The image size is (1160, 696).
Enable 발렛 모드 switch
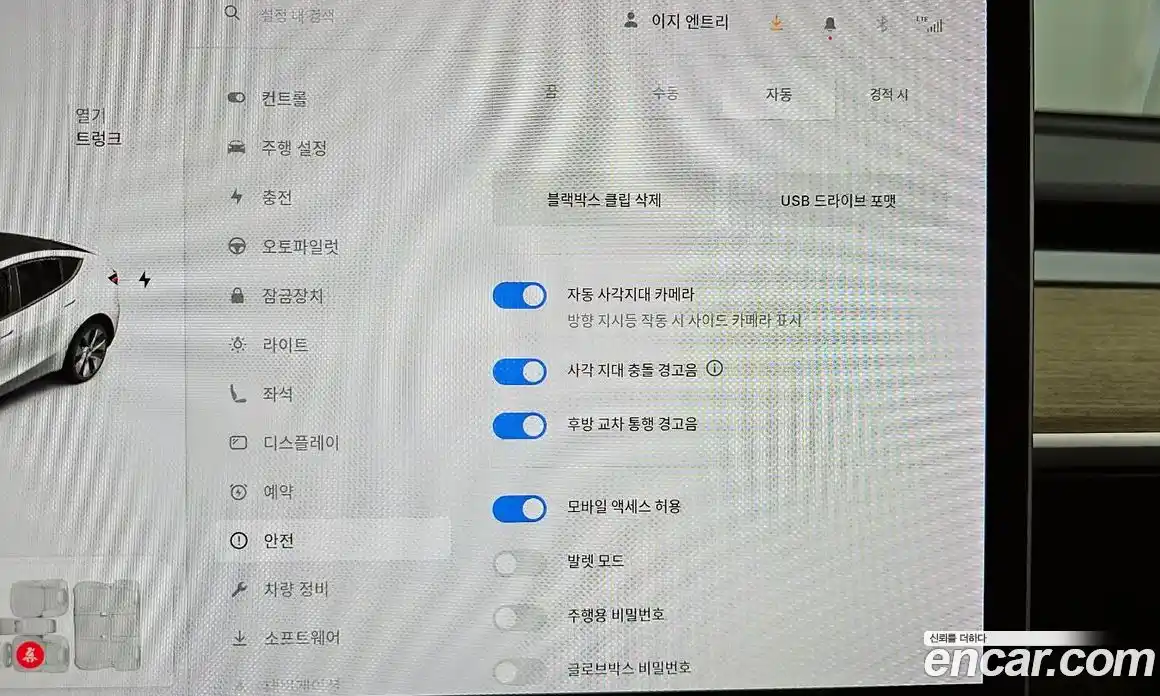tap(520, 563)
